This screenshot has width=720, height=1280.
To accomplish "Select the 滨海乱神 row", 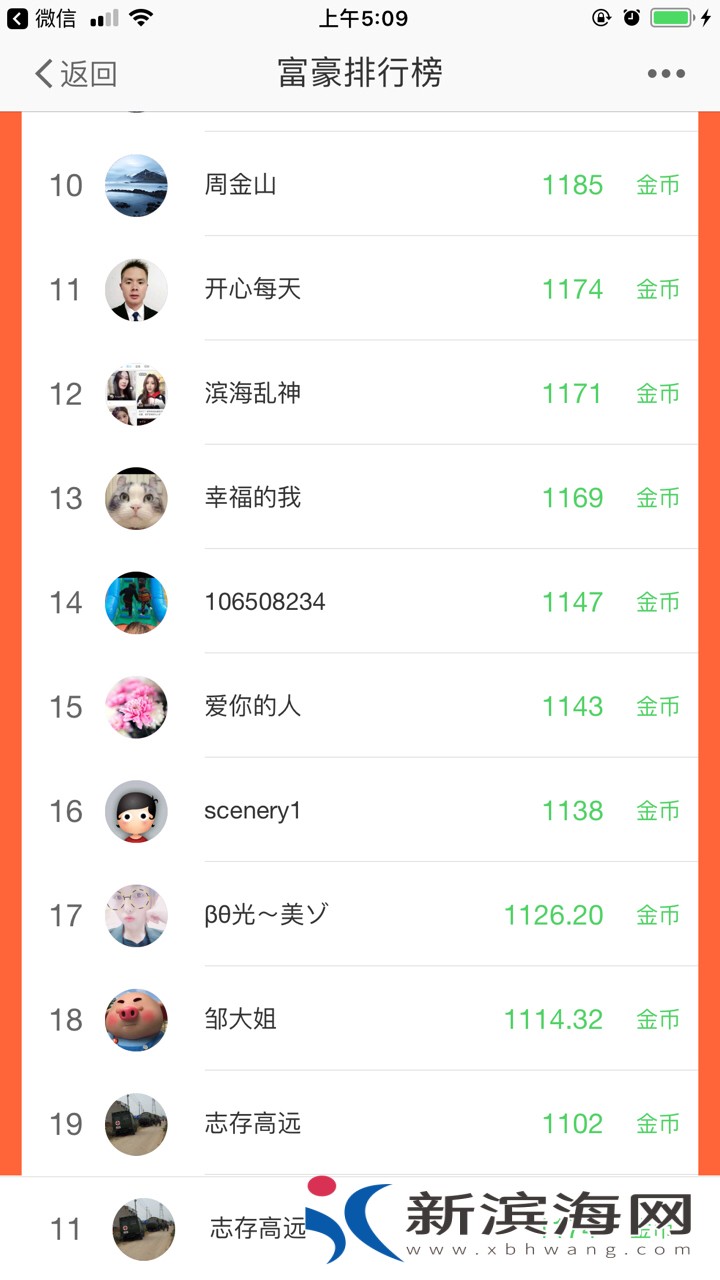I will (x=360, y=393).
